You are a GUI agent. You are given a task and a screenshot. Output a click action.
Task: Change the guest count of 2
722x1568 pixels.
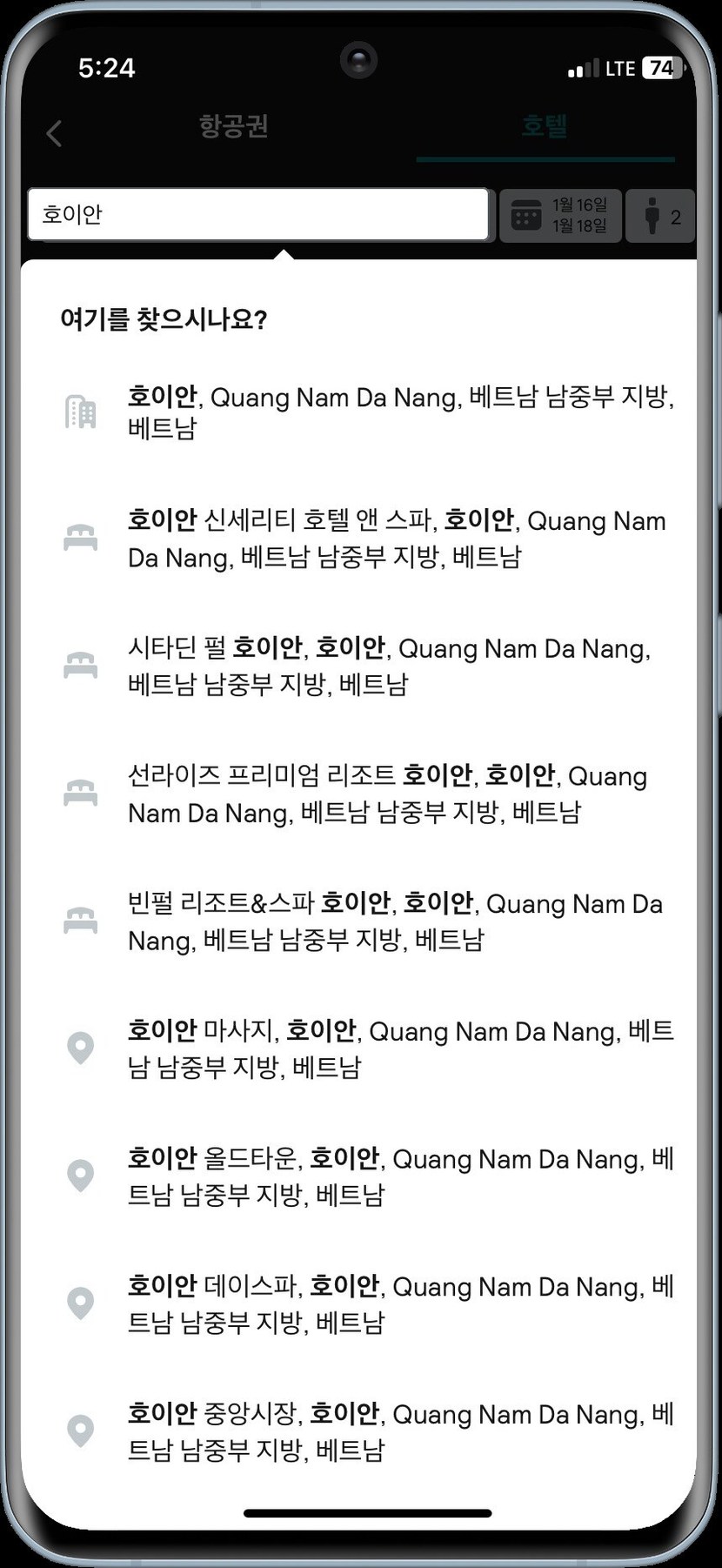[660, 216]
